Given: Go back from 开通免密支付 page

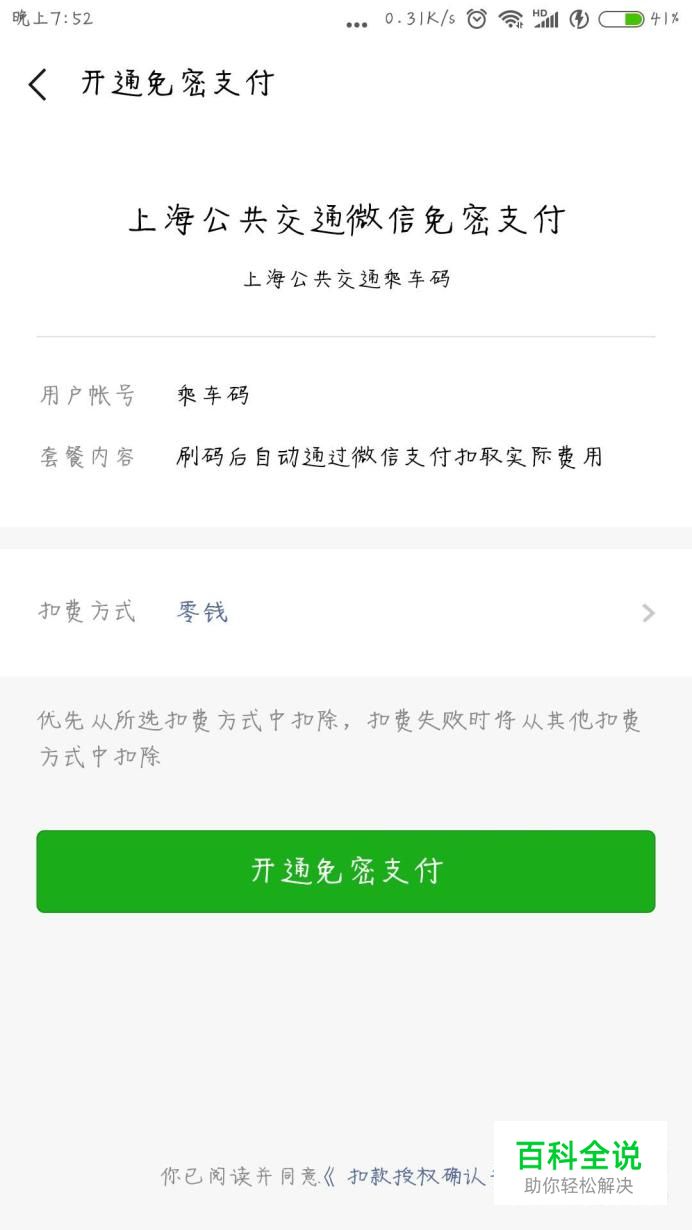Looking at the screenshot, I should [38, 84].
